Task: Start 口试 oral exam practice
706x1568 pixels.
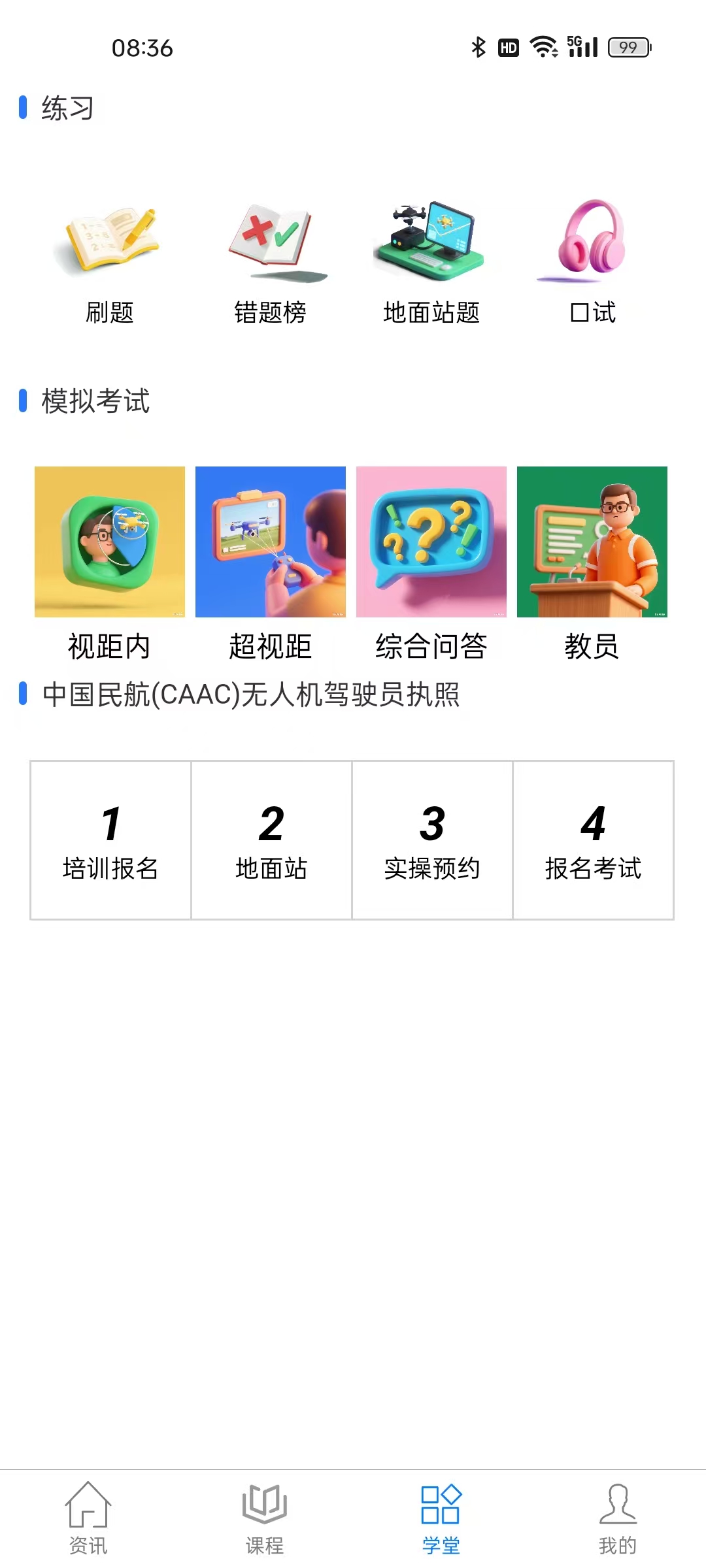Action: click(592, 261)
